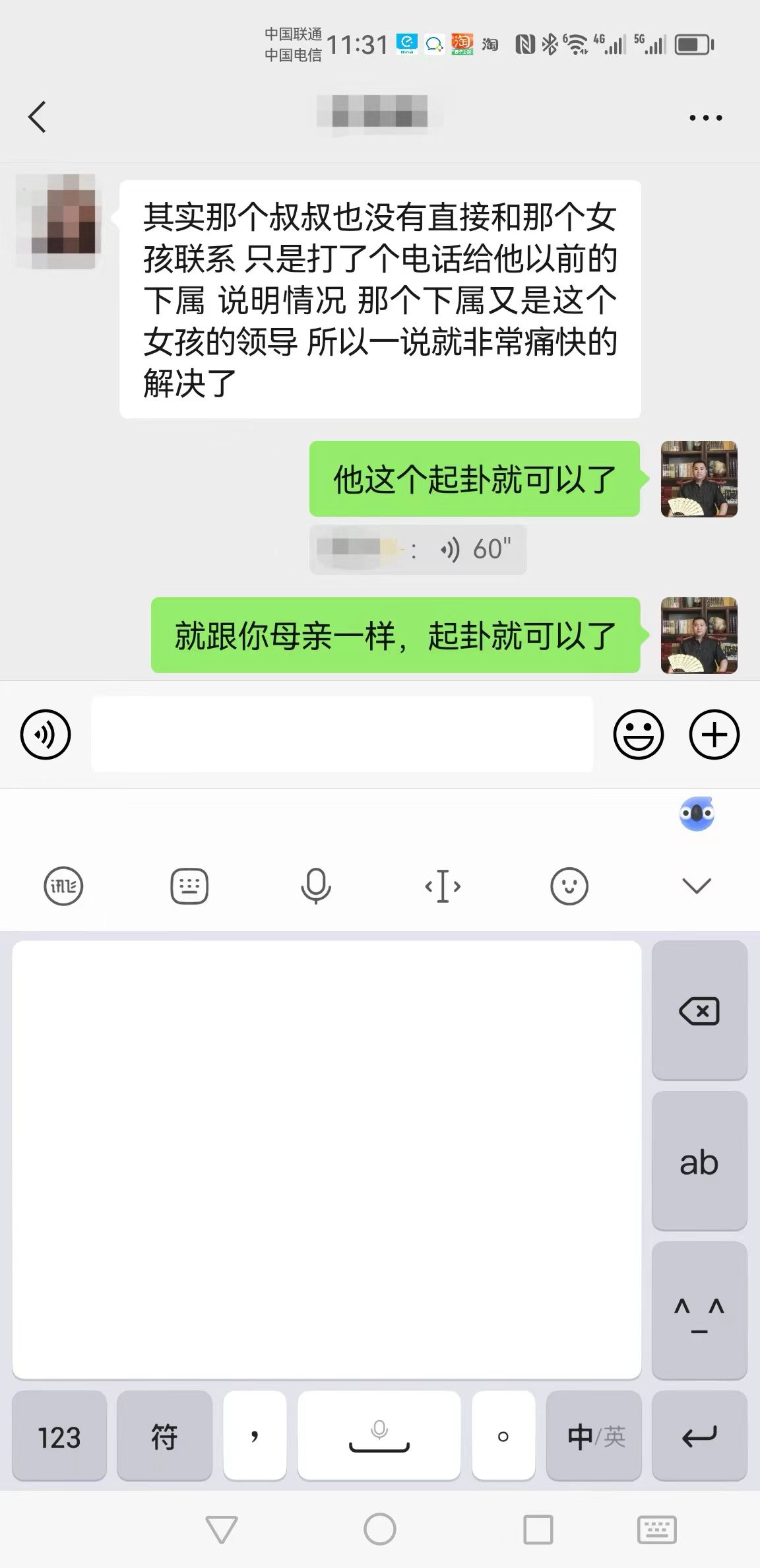
Task: Toggle 中/英 language input
Action: [594, 1437]
